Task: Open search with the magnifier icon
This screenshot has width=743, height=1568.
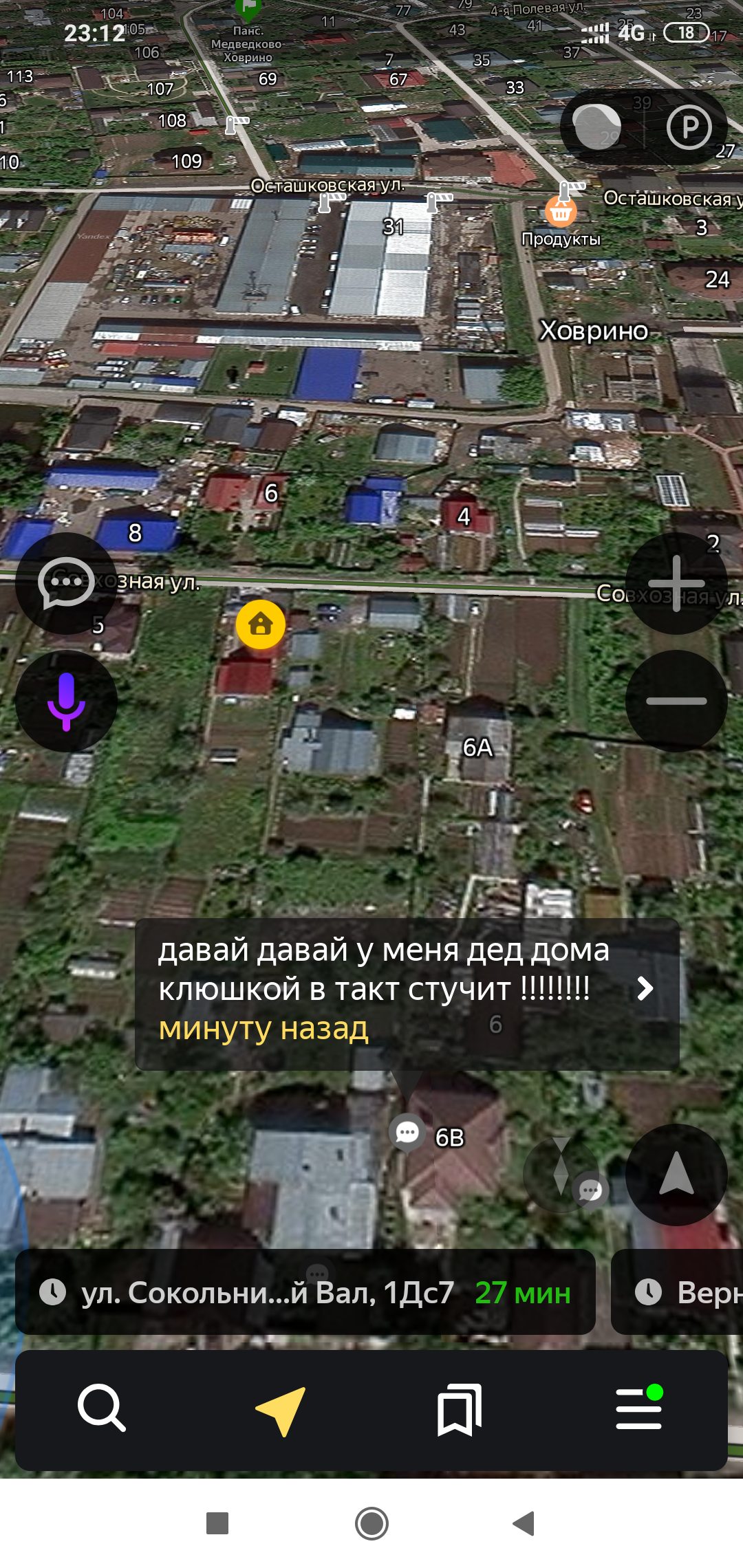Action: coord(102,1408)
